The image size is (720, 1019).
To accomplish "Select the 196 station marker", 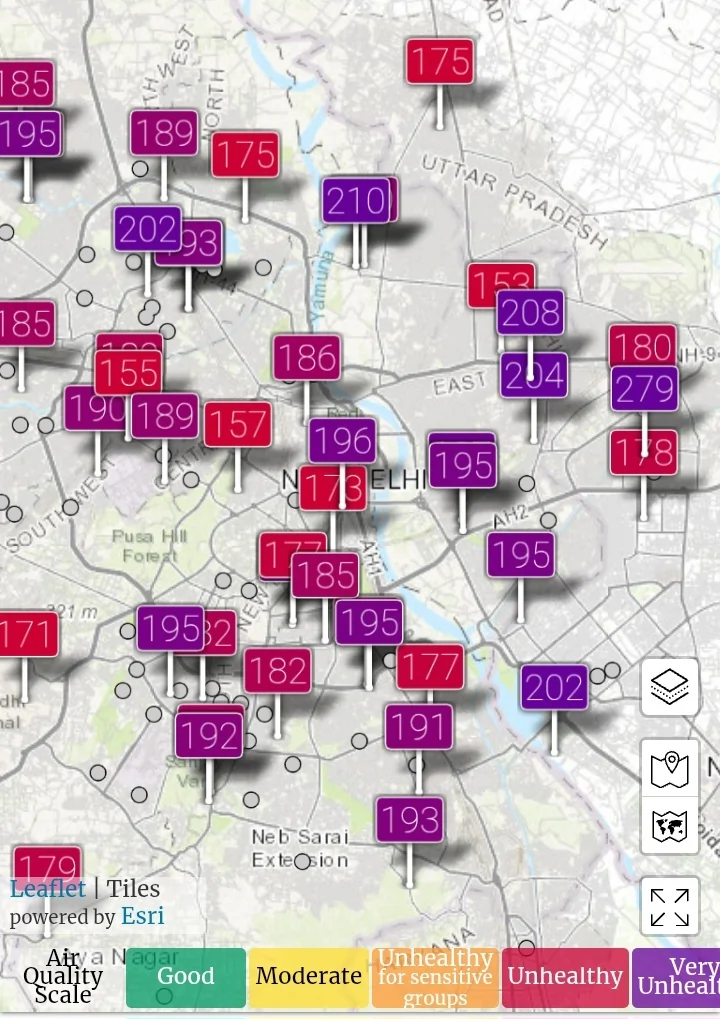I will pyautogui.click(x=343, y=441).
